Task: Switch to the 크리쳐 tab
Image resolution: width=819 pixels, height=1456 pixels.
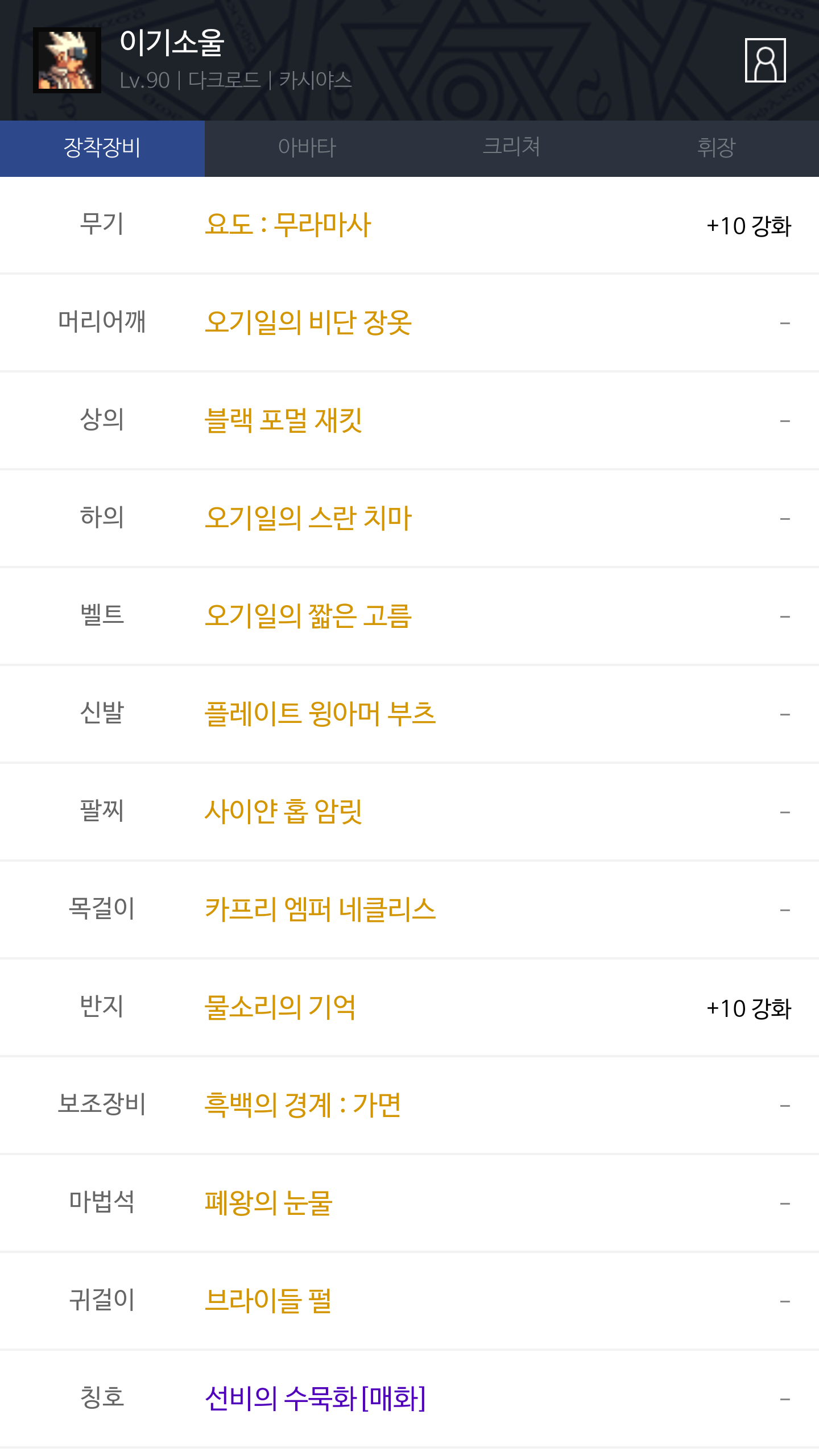Action: 511,148
